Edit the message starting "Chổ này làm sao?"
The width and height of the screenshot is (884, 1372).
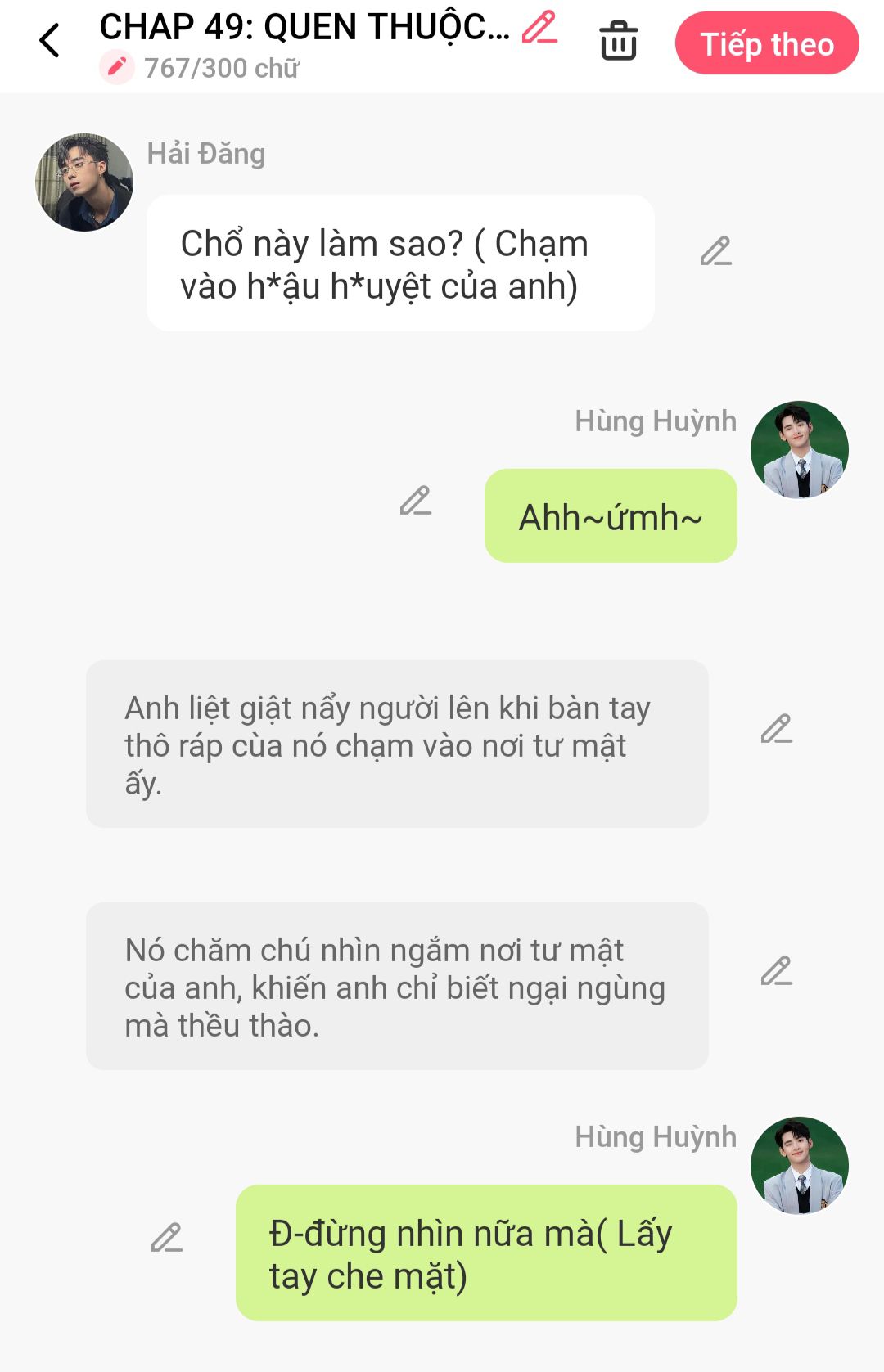[715, 251]
